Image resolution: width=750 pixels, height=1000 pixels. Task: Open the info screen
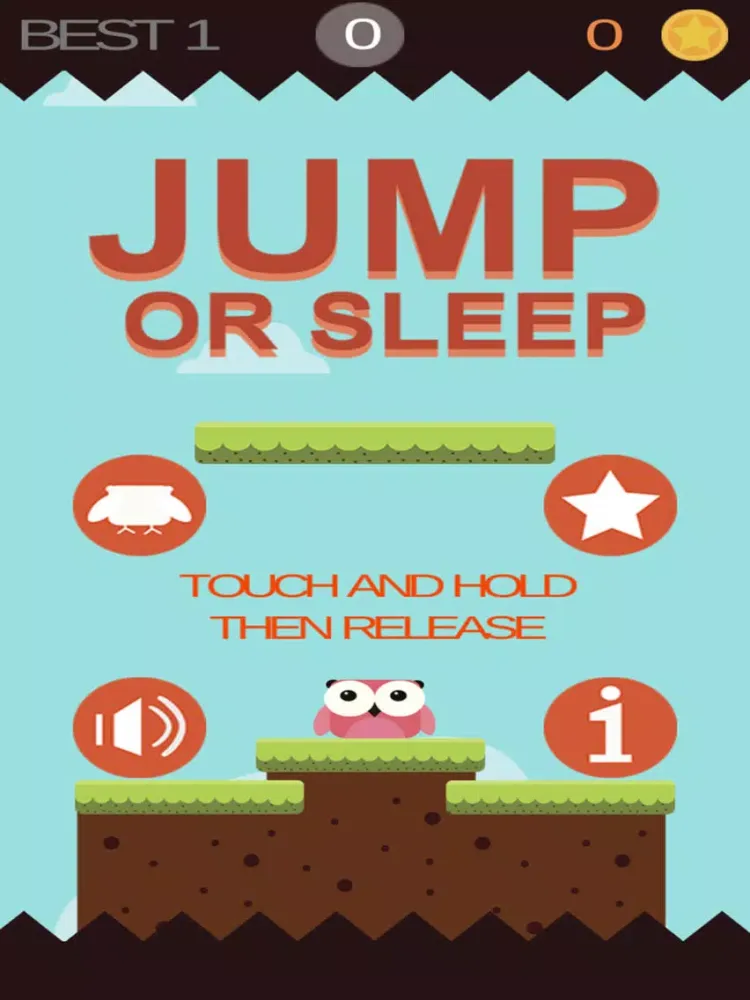coord(610,727)
